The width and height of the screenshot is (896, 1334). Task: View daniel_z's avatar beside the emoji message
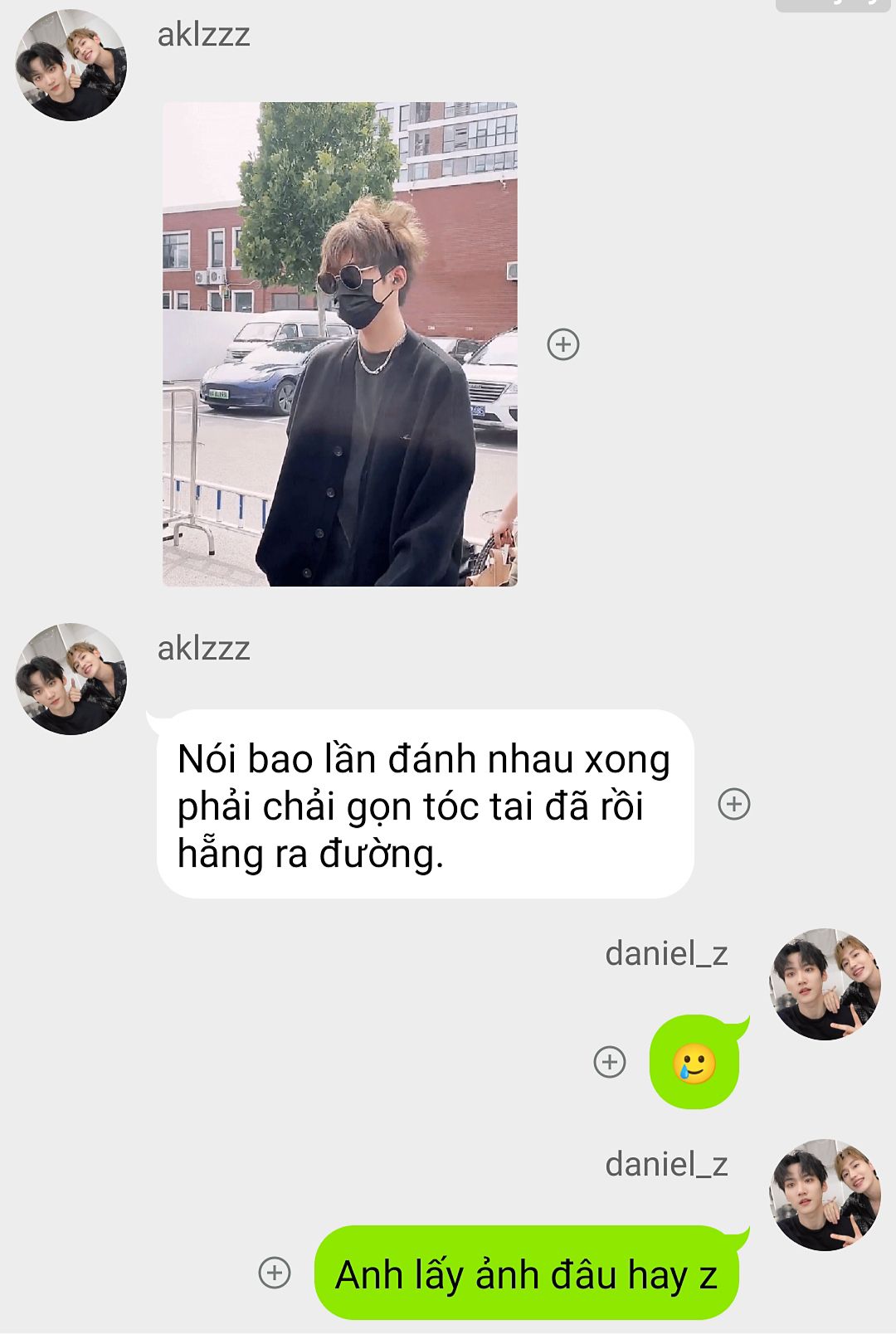(x=825, y=985)
